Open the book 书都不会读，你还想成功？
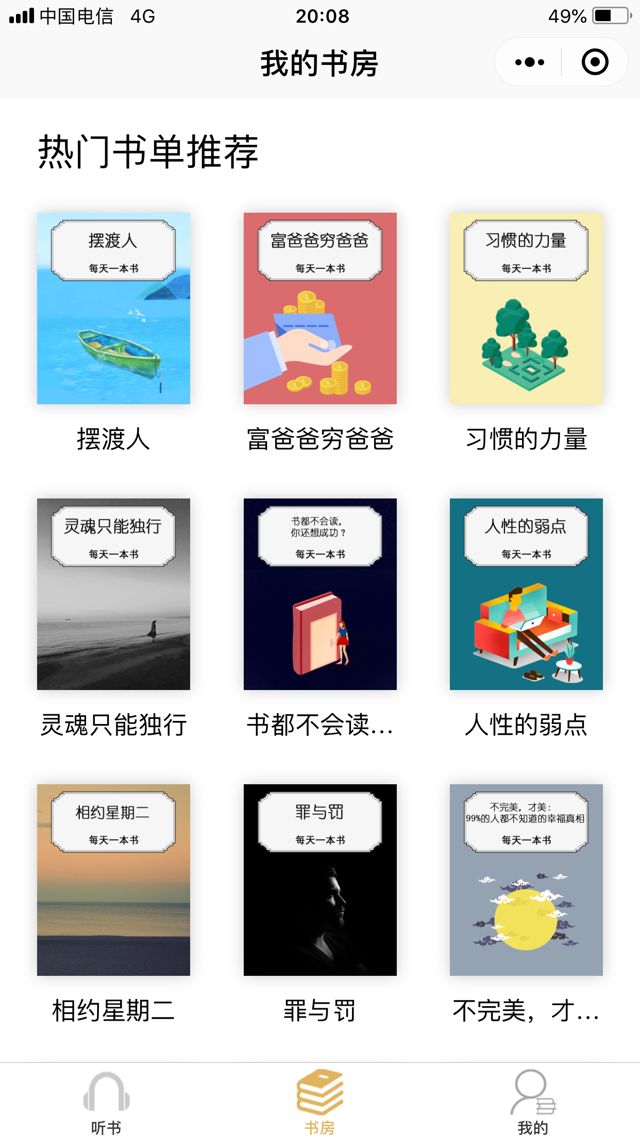The image size is (640, 1137). click(320, 594)
